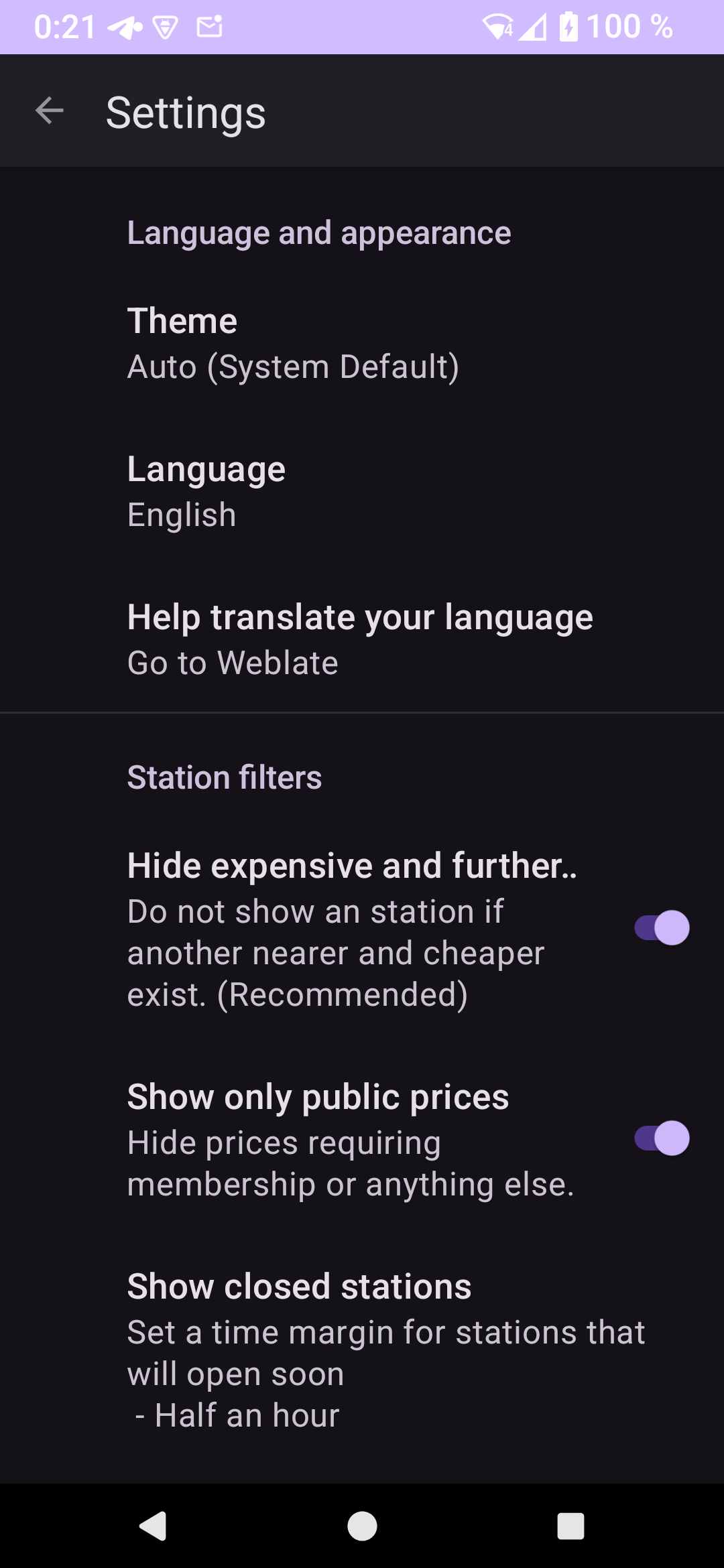Viewport: 724px width, 1568px height.
Task: Go back from Settings
Action: [x=50, y=111]
